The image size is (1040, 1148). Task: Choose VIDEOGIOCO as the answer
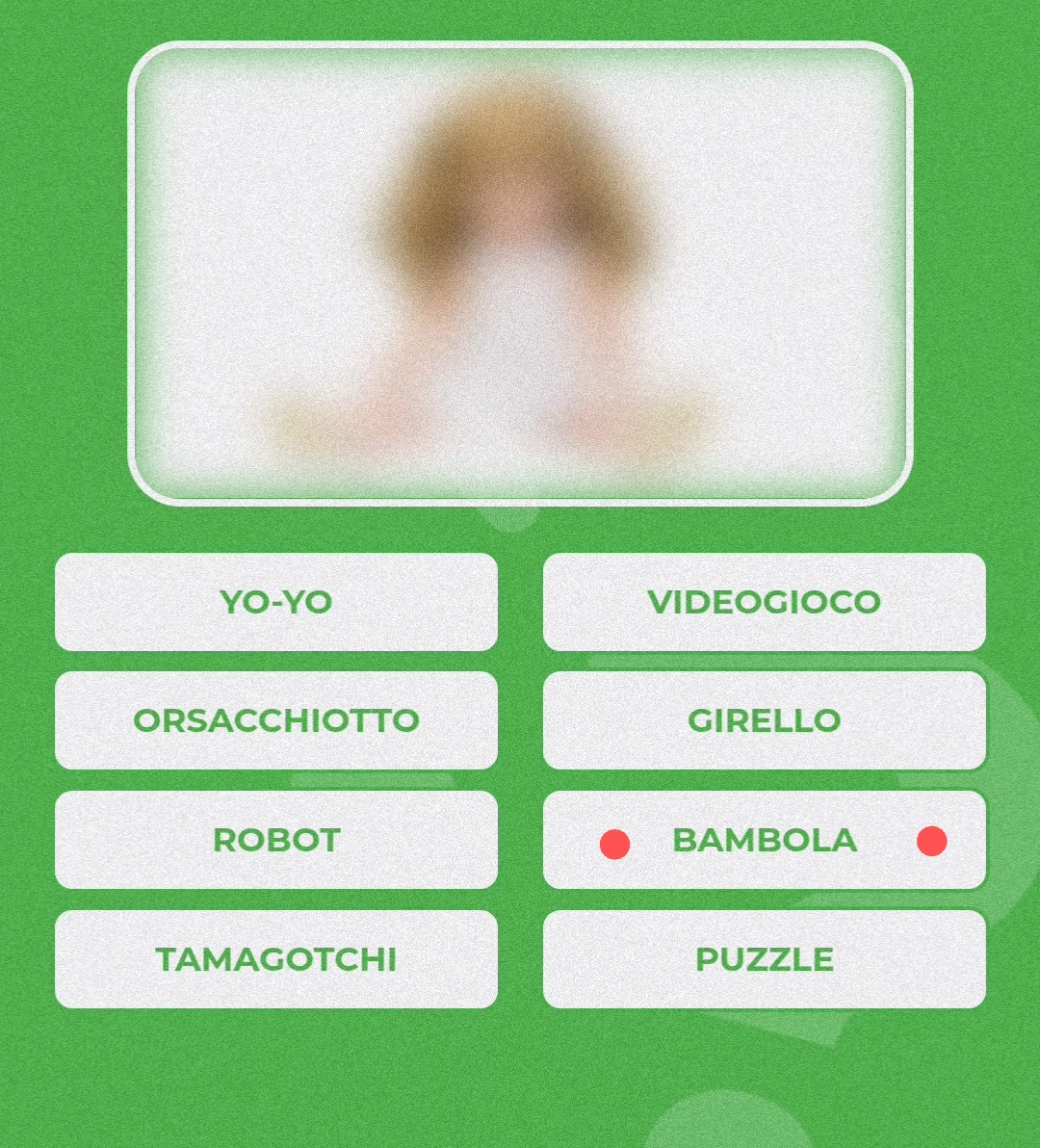[x=764, y=602]
